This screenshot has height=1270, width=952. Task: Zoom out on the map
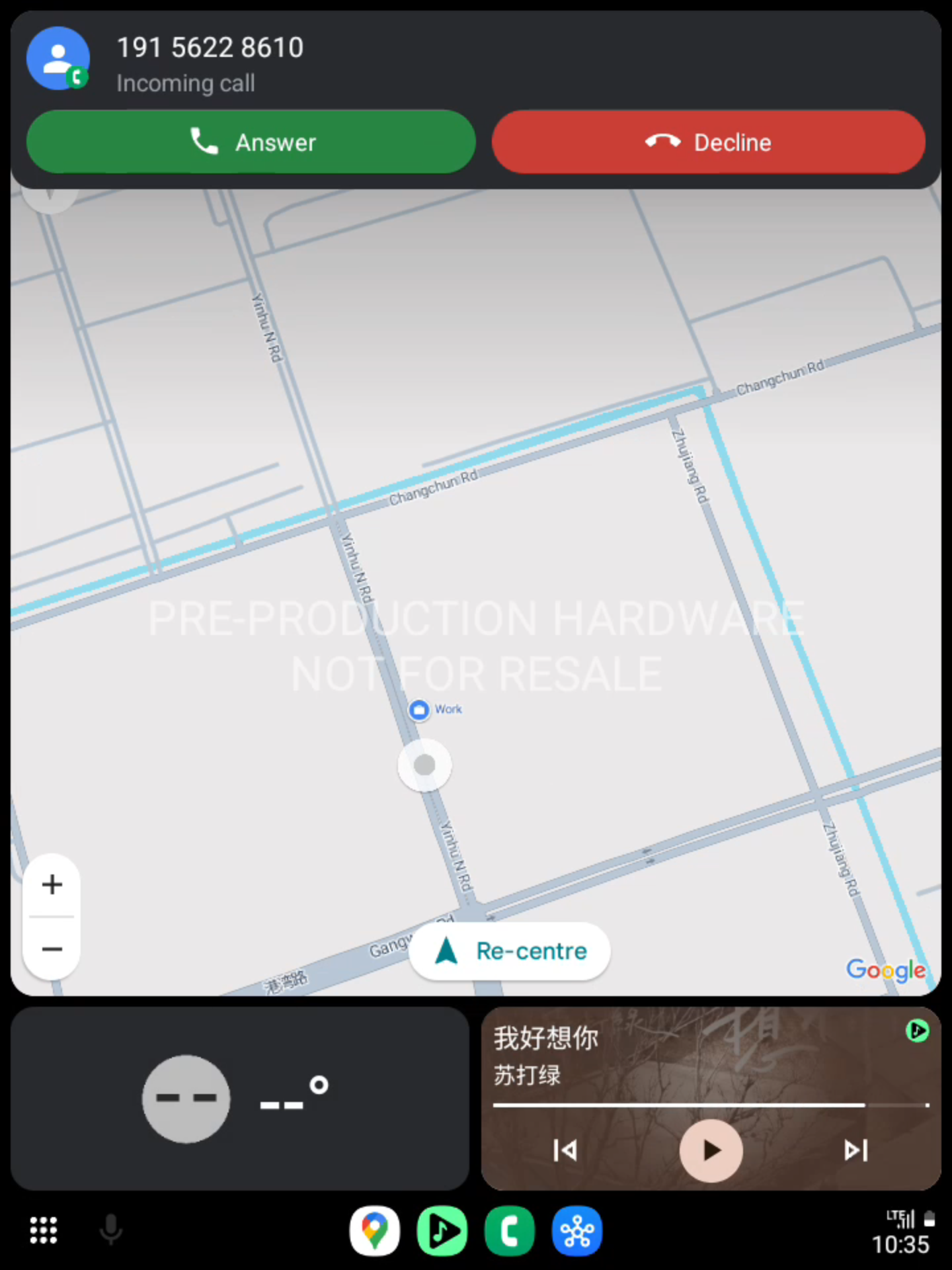(x=52, y=949)
